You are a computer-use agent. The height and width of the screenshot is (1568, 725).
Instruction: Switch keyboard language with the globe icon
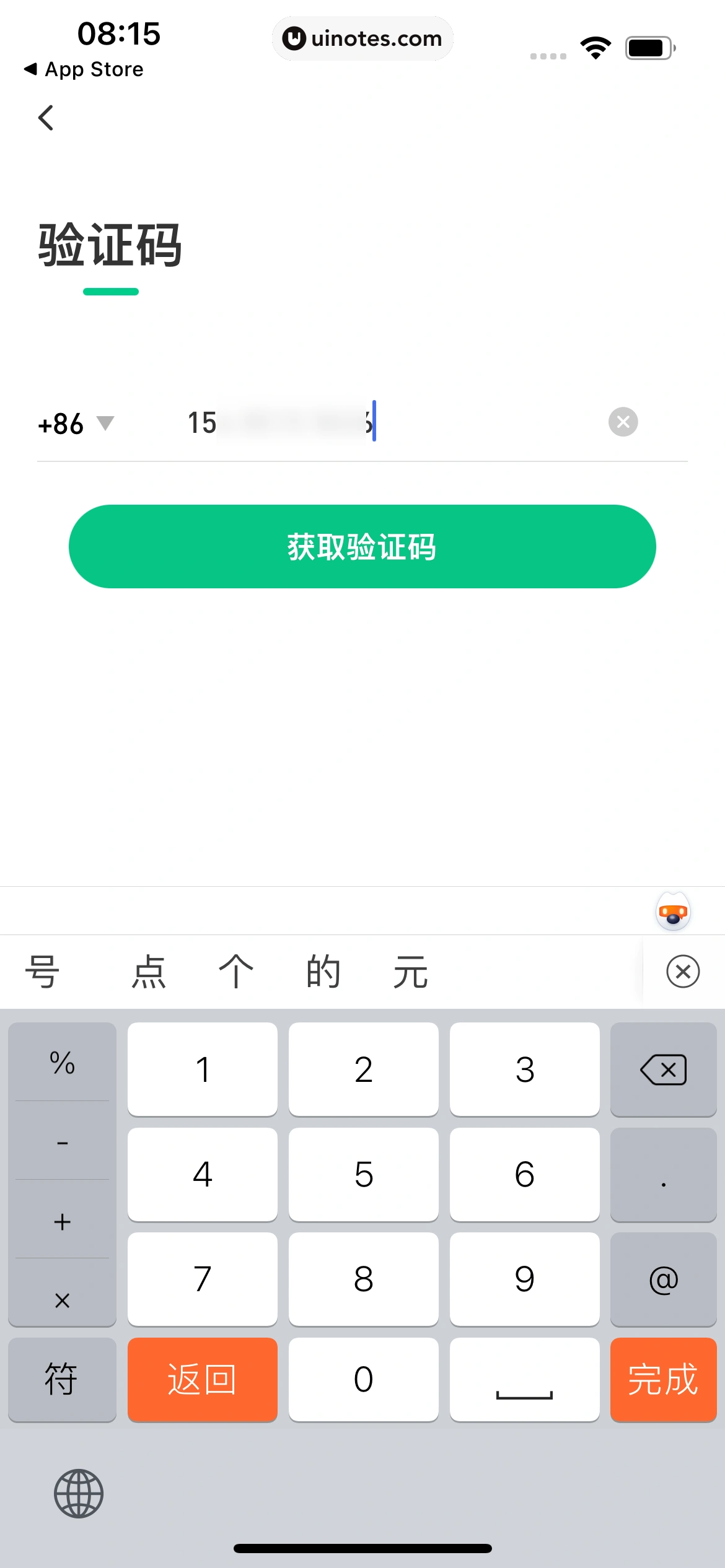click(x=79, y=1493)
